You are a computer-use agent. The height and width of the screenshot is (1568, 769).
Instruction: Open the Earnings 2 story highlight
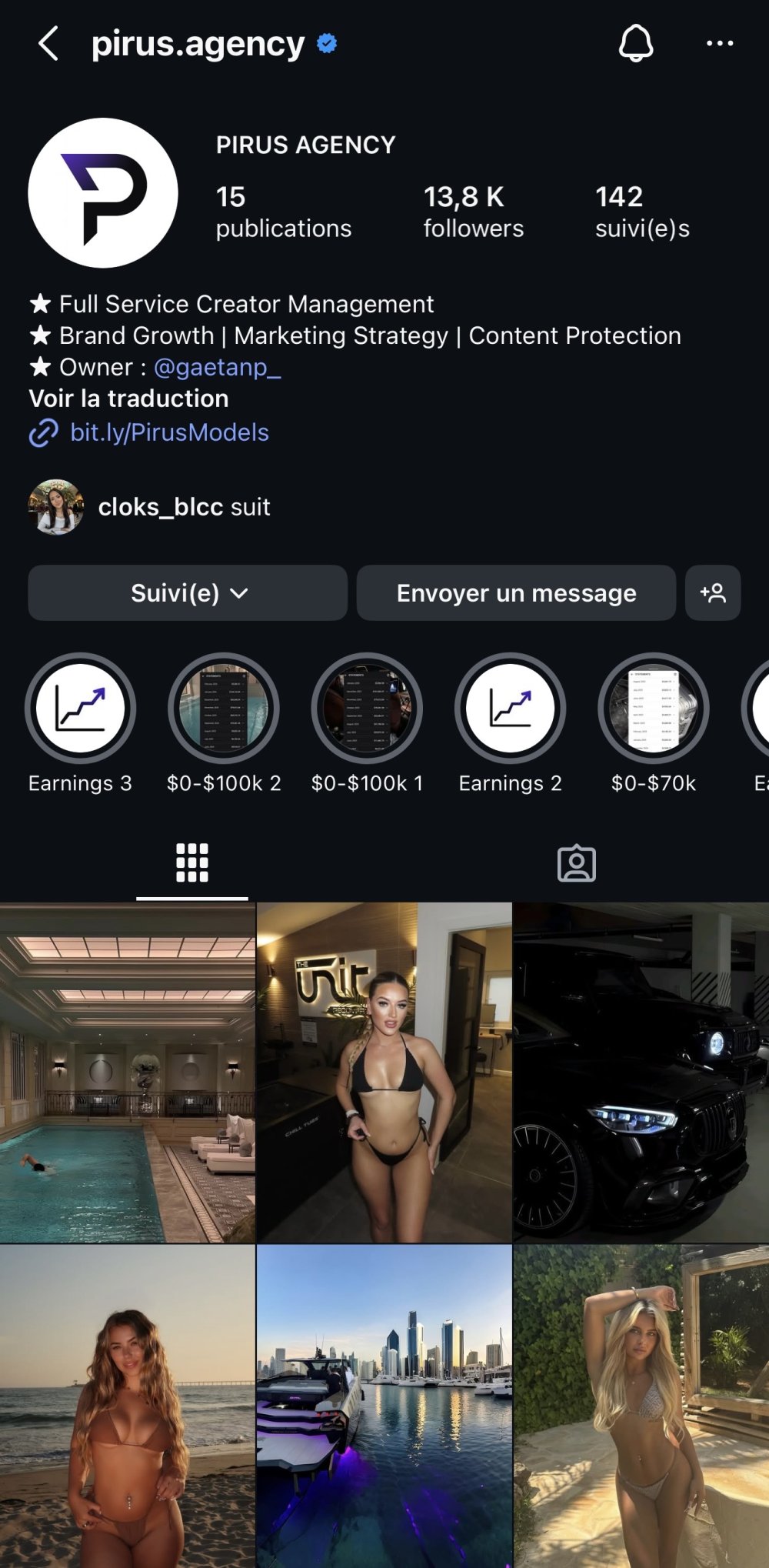point(510,709)
